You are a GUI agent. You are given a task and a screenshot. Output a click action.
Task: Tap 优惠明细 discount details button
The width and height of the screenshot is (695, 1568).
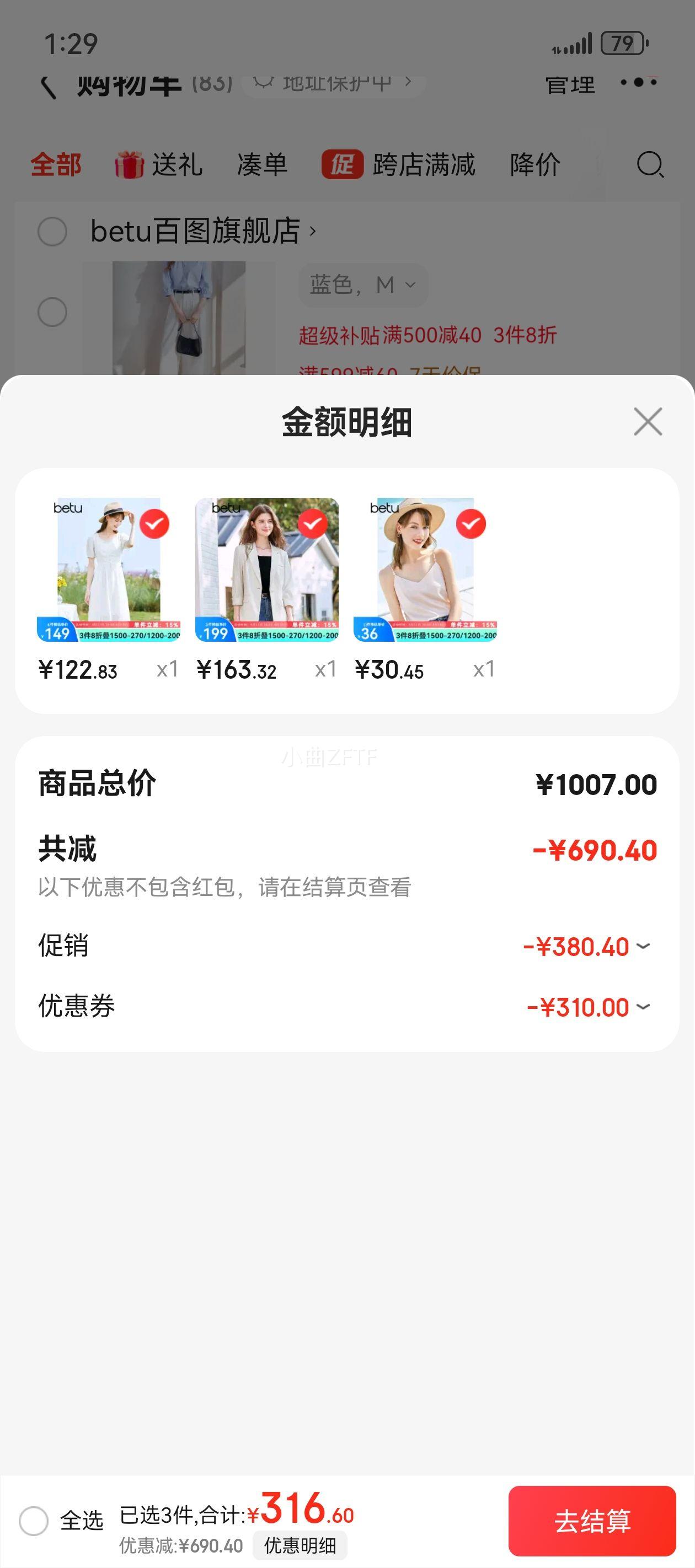pyautogui.click(x=300, y=1545)
